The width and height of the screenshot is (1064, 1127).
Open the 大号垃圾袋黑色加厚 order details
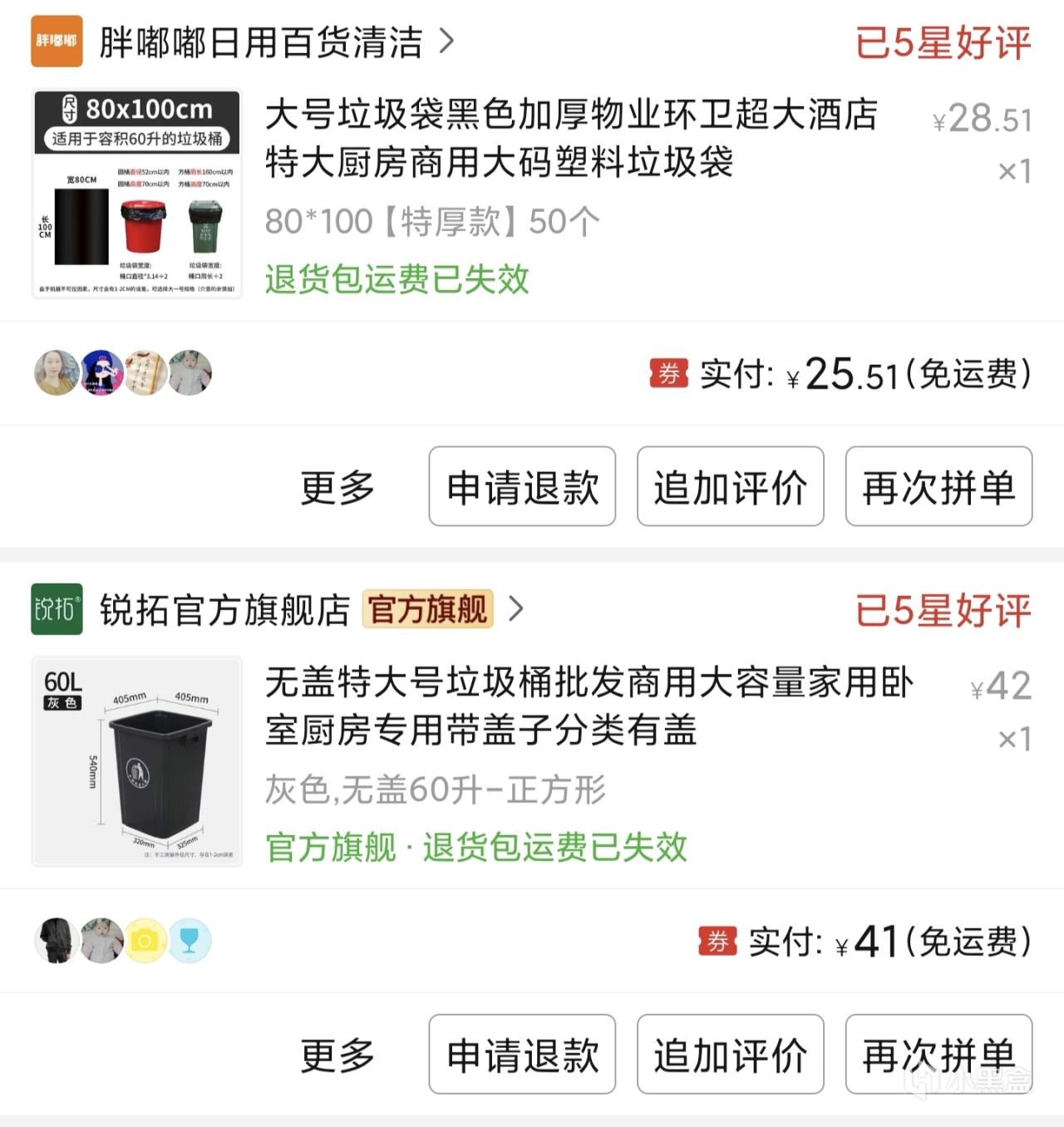(572, 138)
